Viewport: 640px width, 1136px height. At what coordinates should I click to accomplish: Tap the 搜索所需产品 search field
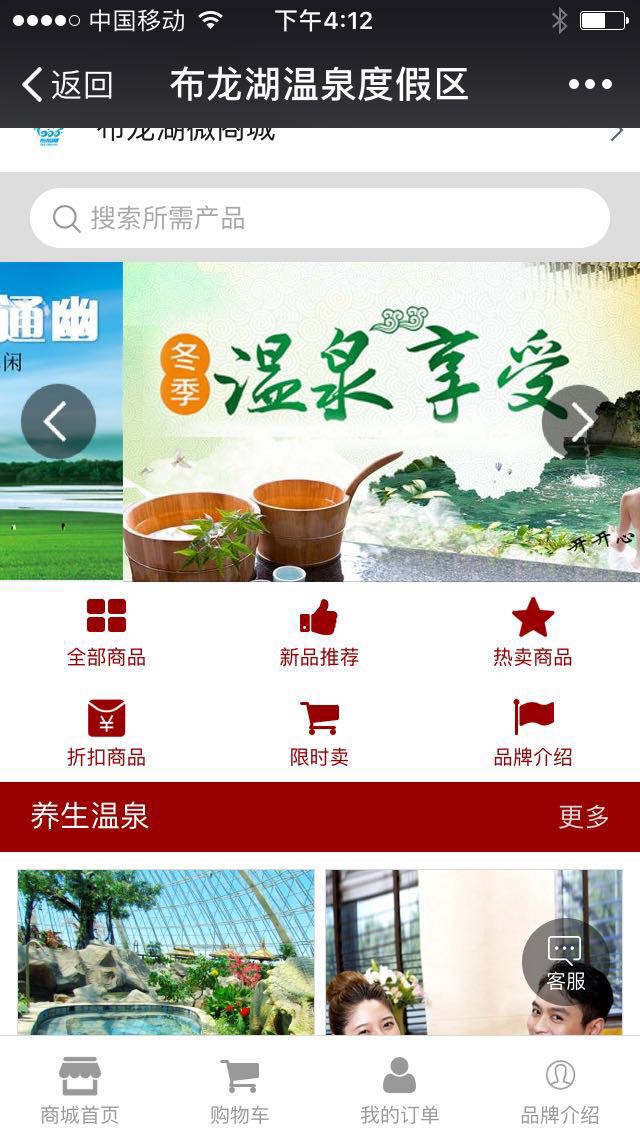pos(320,218)
